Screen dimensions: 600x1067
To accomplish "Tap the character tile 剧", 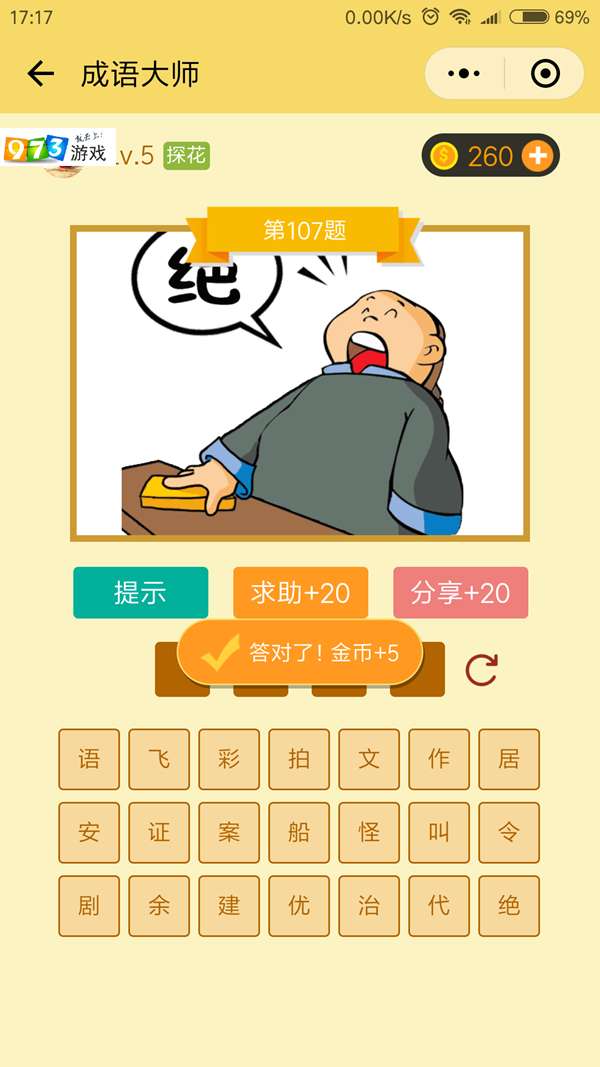I will (x=89, y=906).
